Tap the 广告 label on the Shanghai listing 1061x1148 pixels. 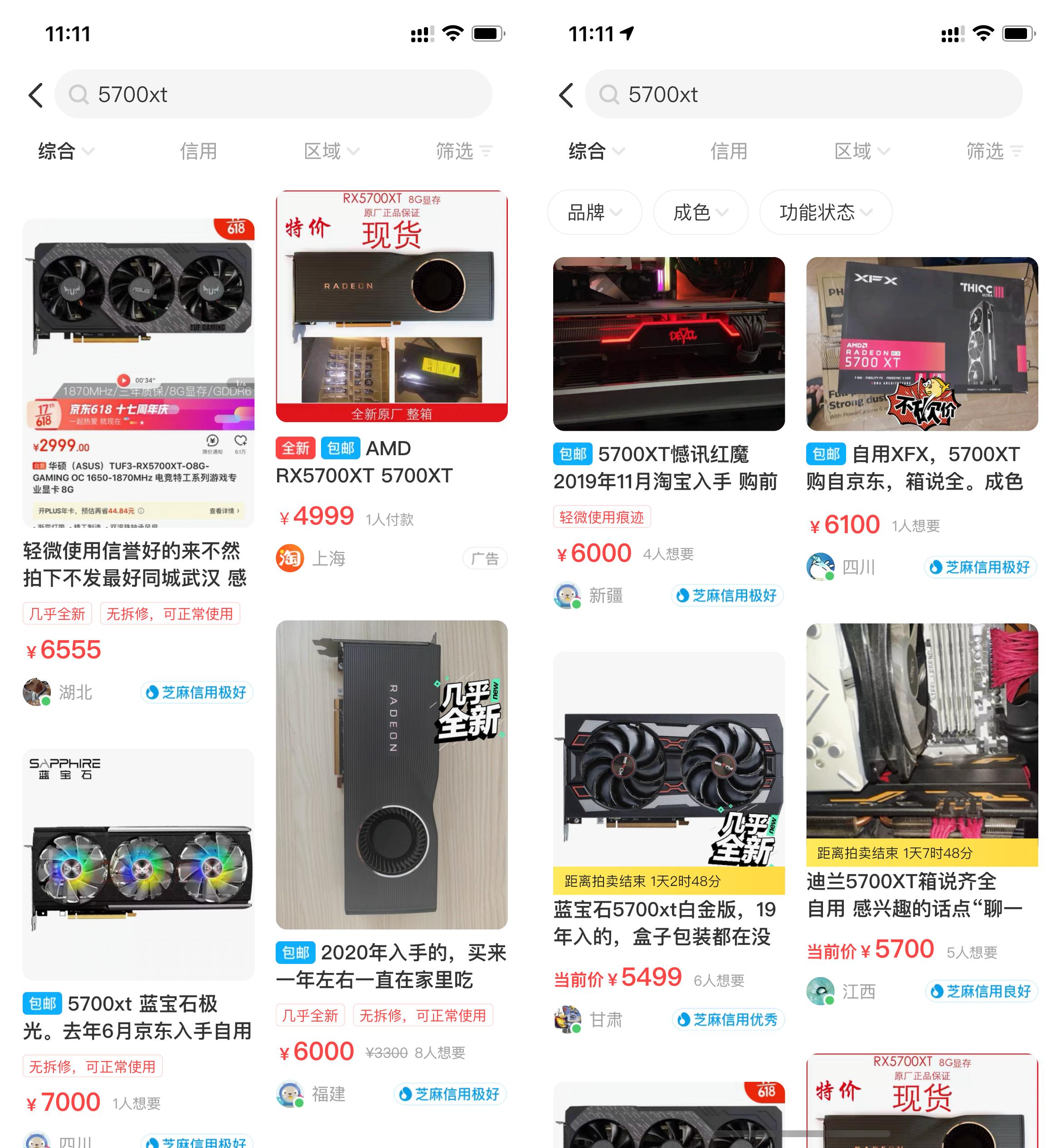click(x=485, y=557)
